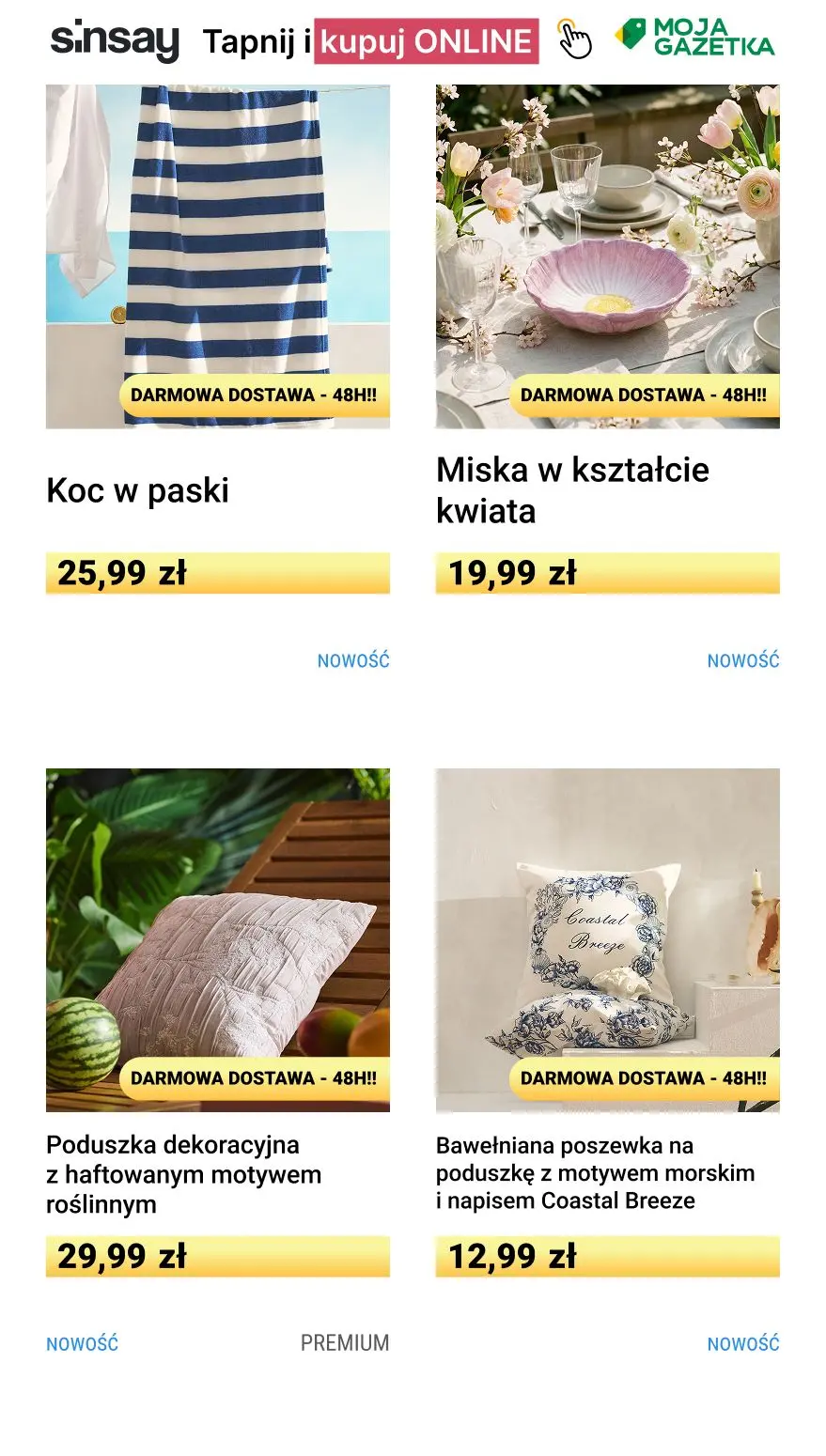The width and height of the screenshot is (826, 1456).
Task: Click NOWOŚĆ under Koc w paski
Action: tap(352, 660)
